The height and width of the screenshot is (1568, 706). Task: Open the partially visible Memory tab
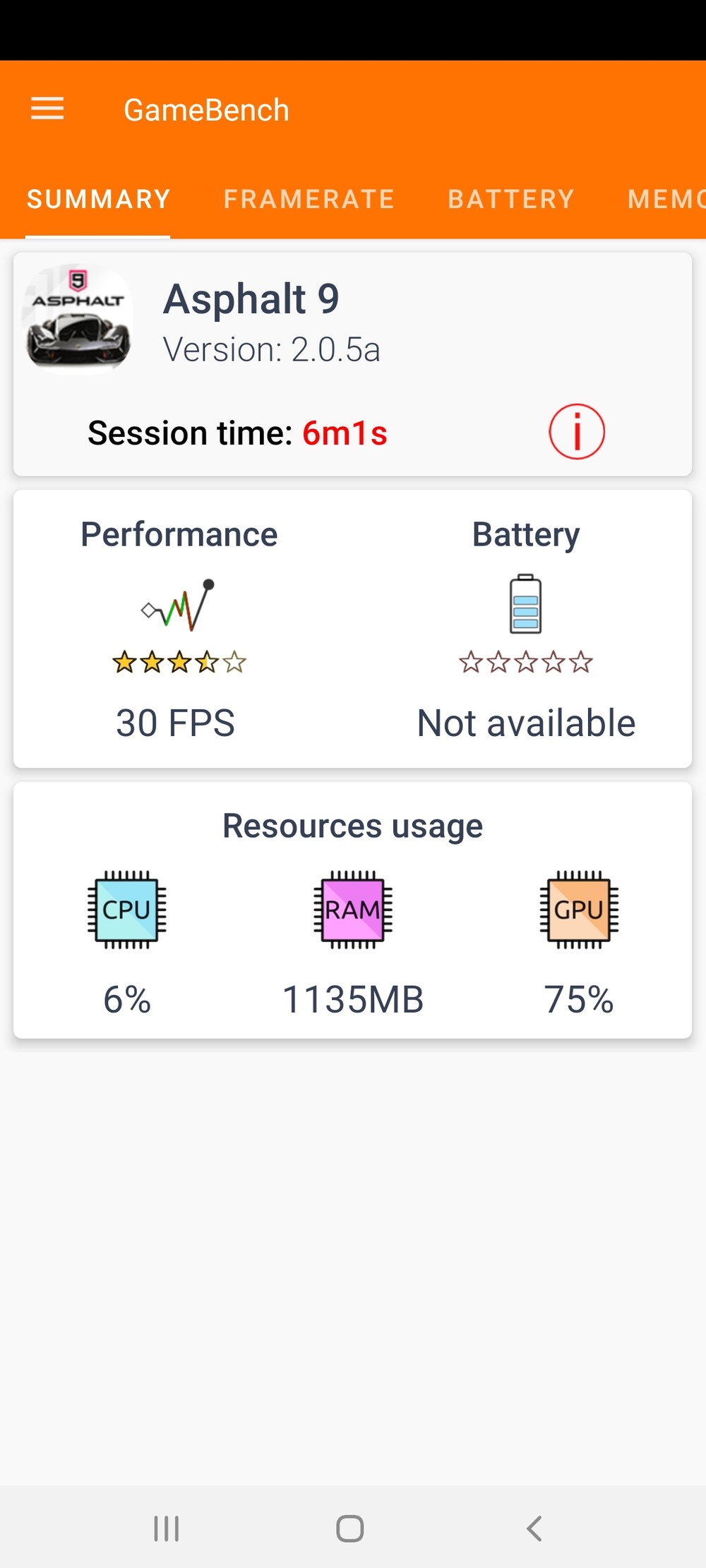666,199
